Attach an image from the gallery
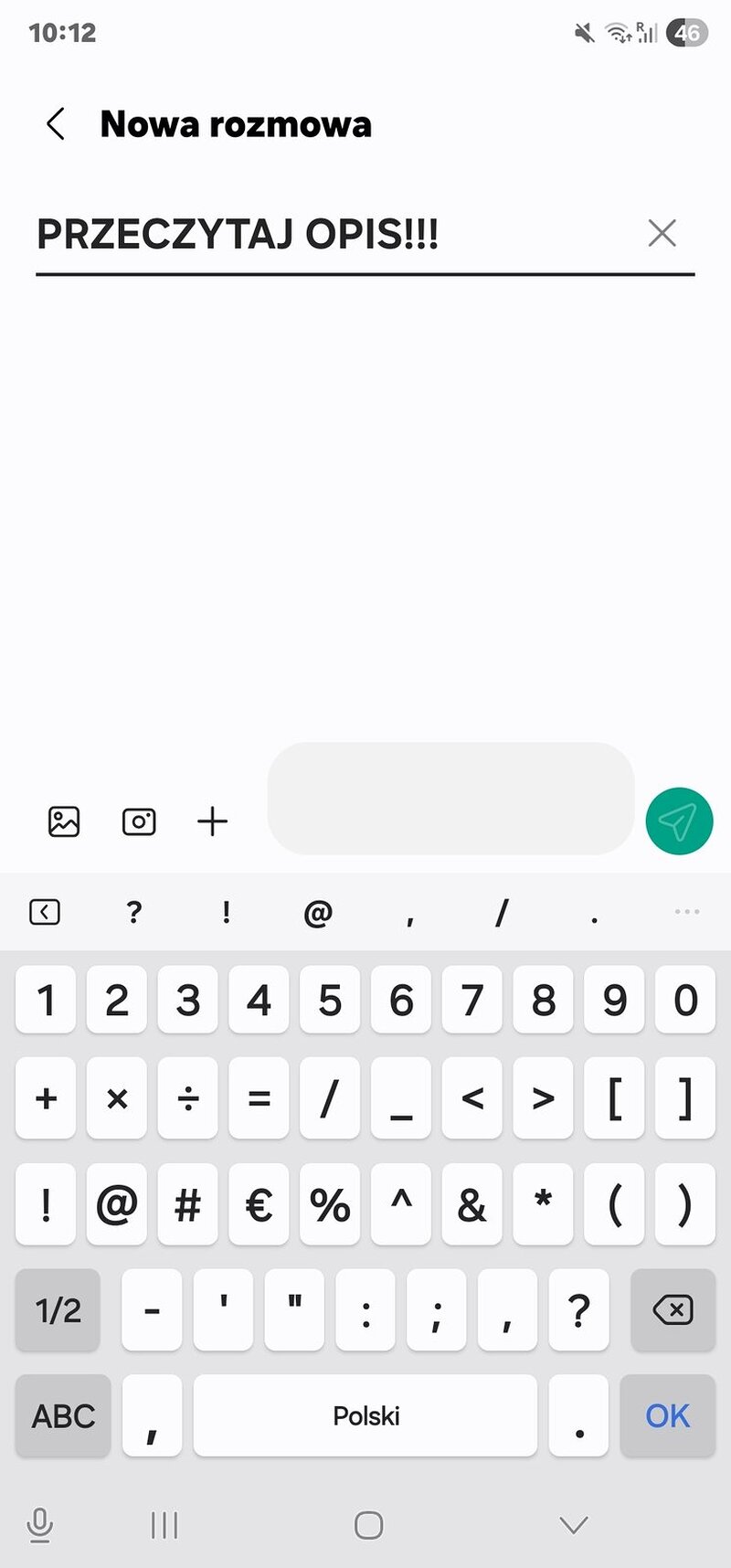The height and width of the screenshot is (1568, 731). pos(64,821)
